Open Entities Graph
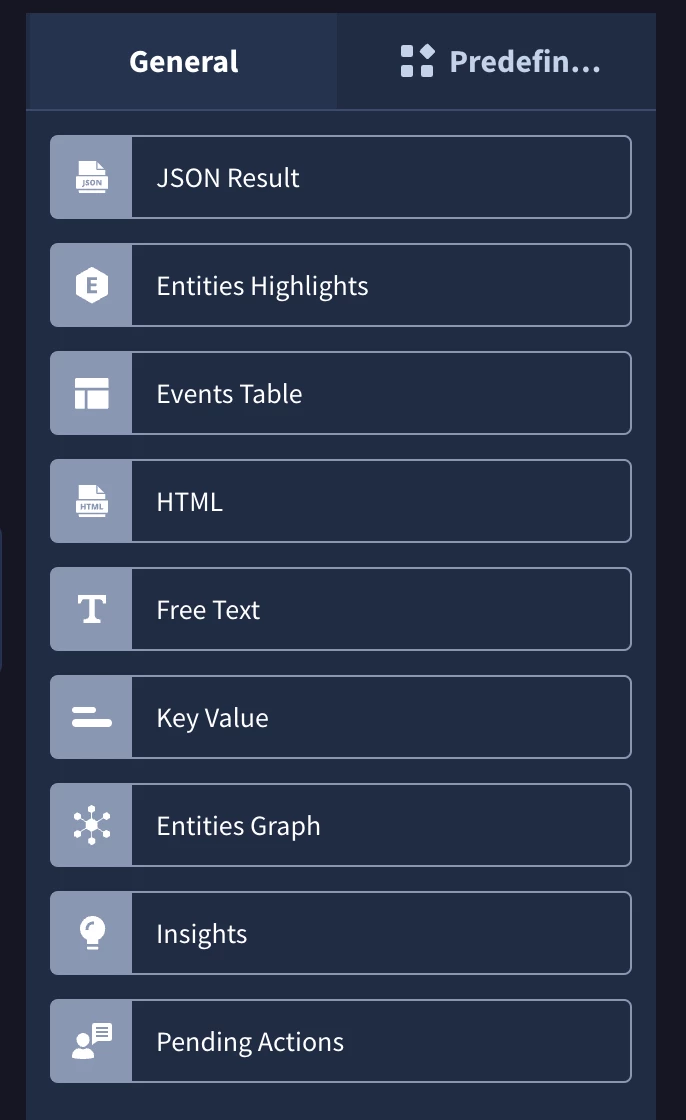The image size is (686, 1120). click(341, 825)
